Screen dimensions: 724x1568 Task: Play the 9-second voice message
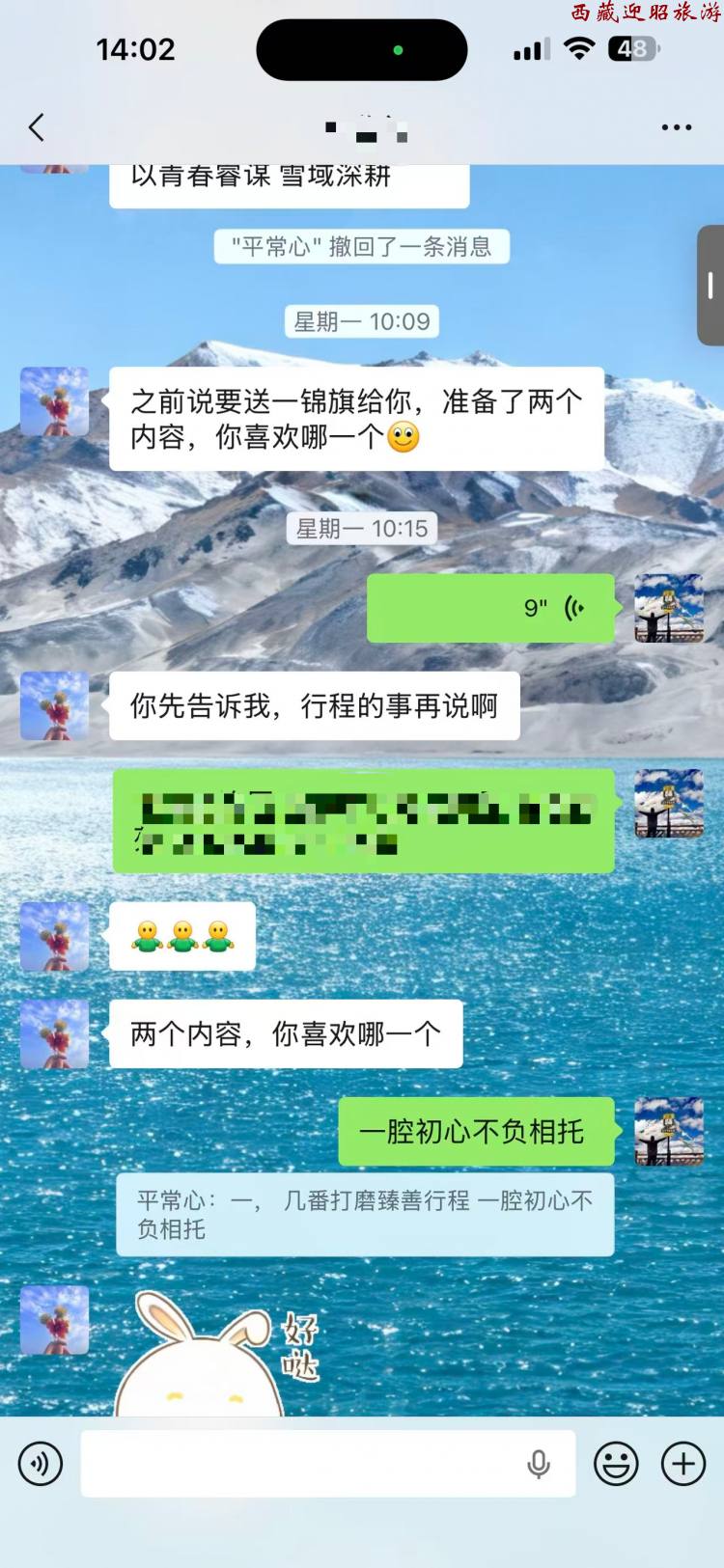pyautogui.click(x=490, y=608)
